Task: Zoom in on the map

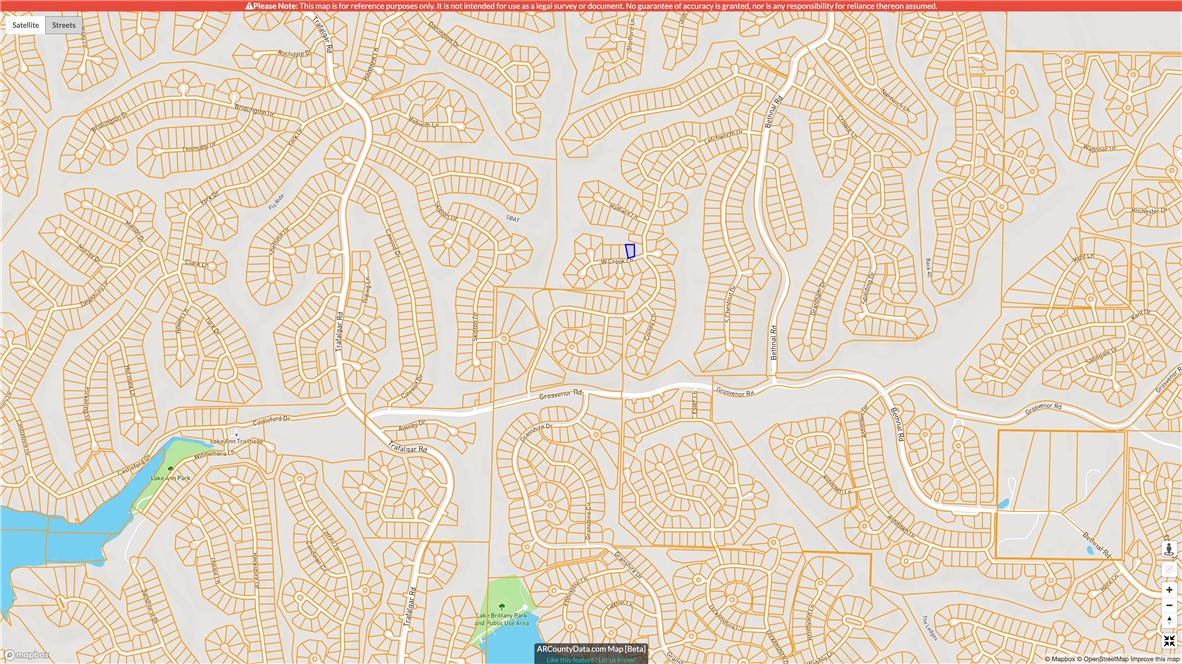Action: 1169,589
